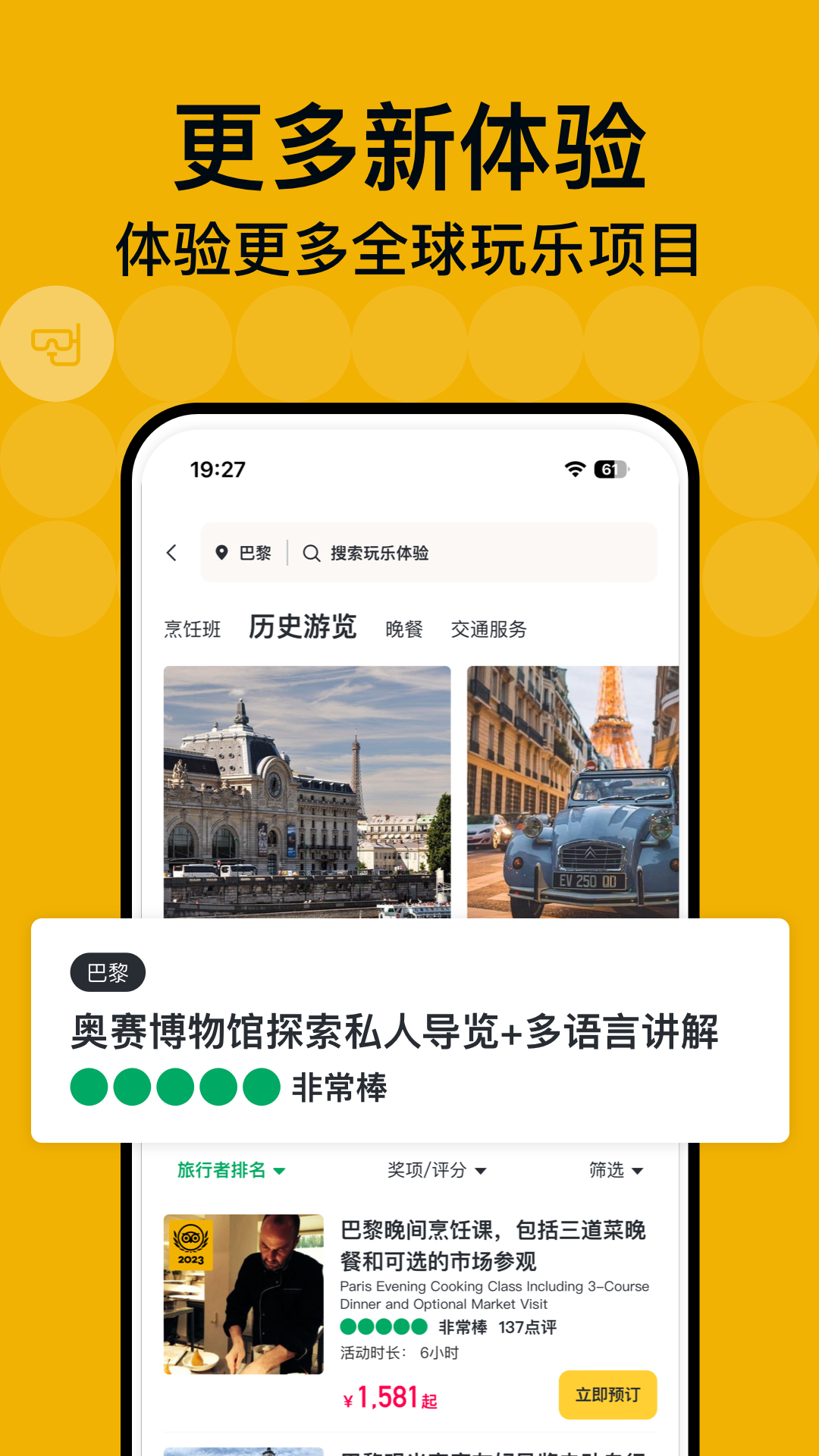819x1456 pixels.
Task: Click the location pin next to 巴黎
Action: 221,553
